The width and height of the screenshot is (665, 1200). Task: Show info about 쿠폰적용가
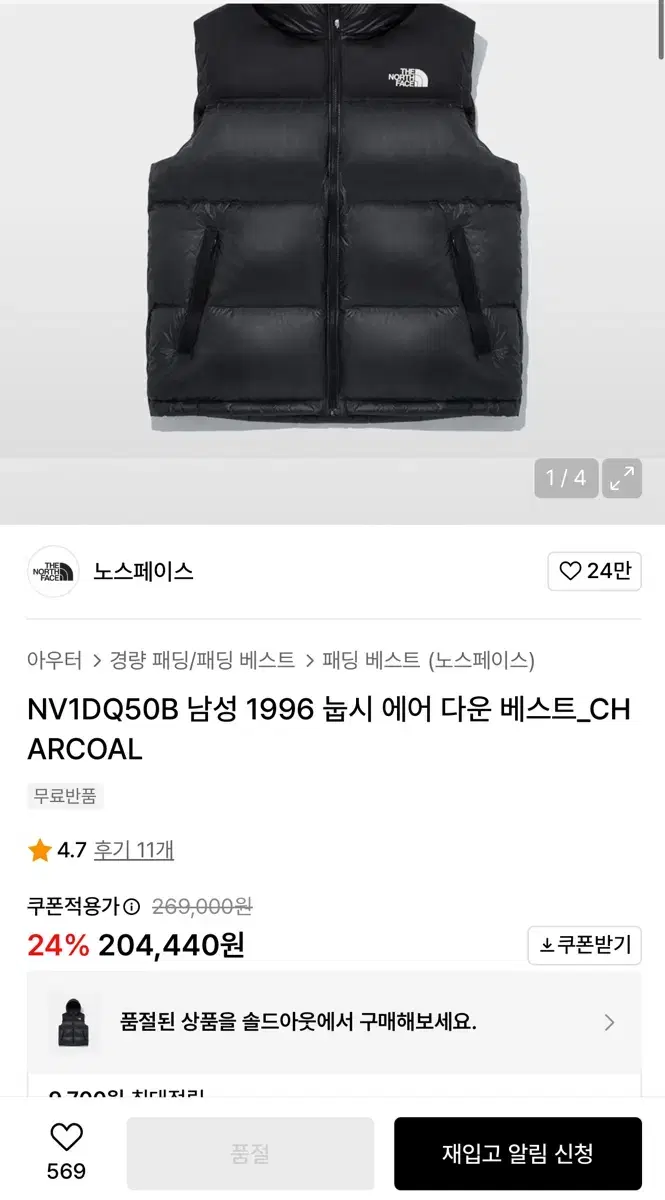tap(133, 907)
